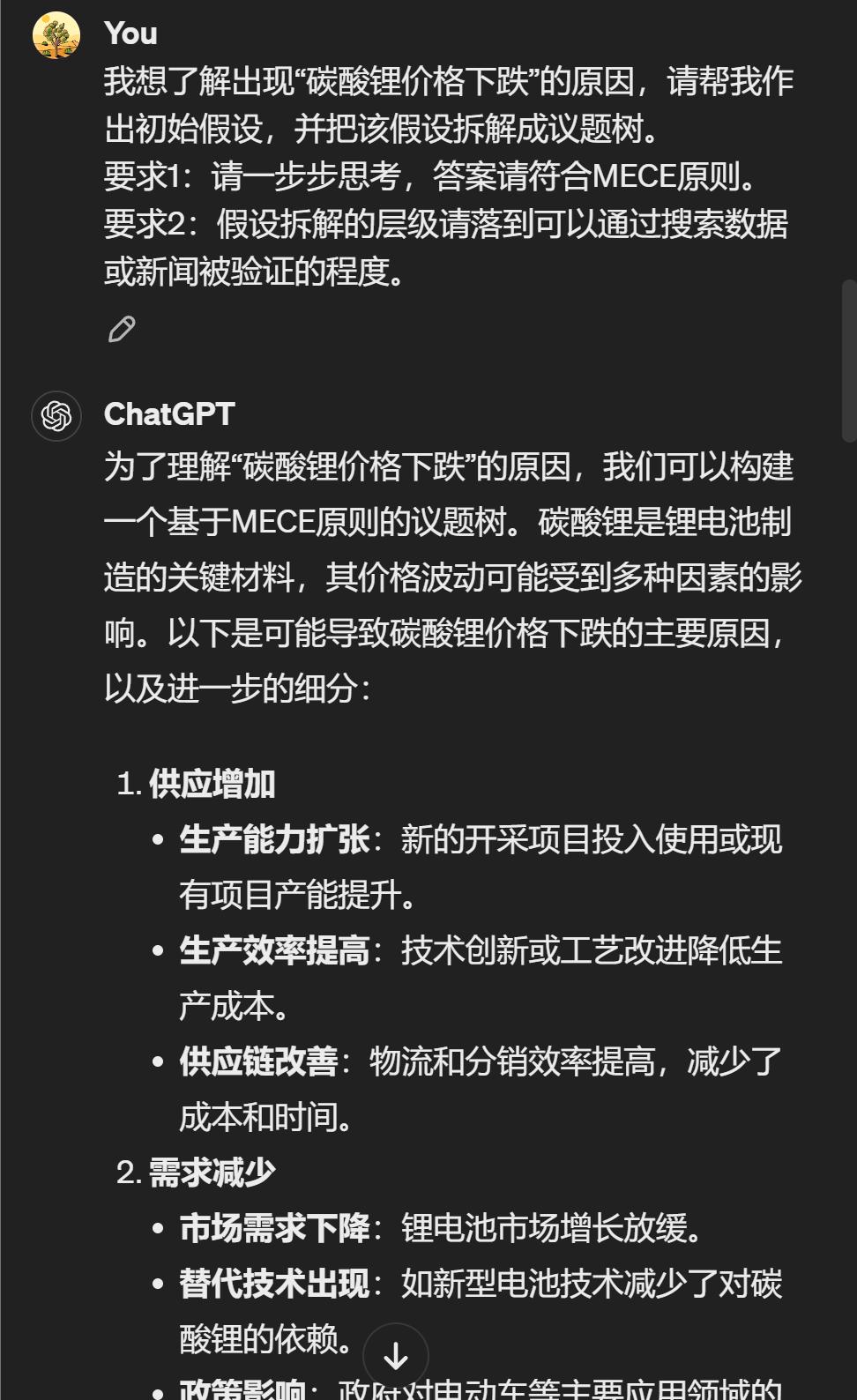Jump to bottom with the down arrow button
857x1400 pixels.
396,1356
